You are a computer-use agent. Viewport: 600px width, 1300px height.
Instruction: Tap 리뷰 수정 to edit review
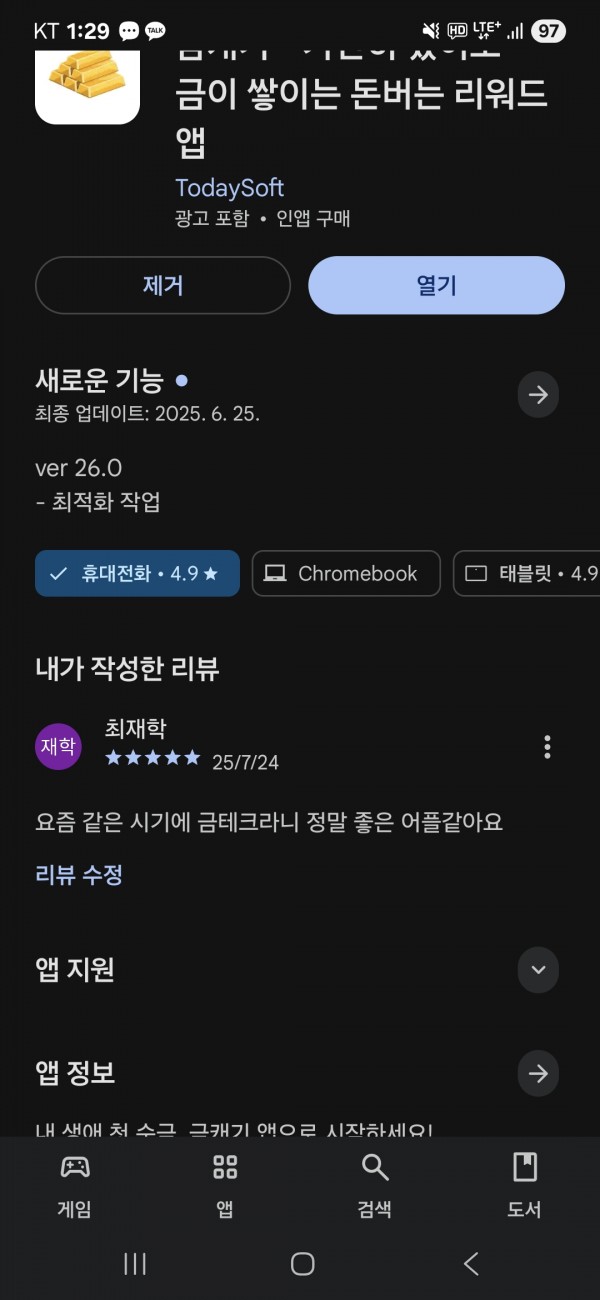pos(79,875)
